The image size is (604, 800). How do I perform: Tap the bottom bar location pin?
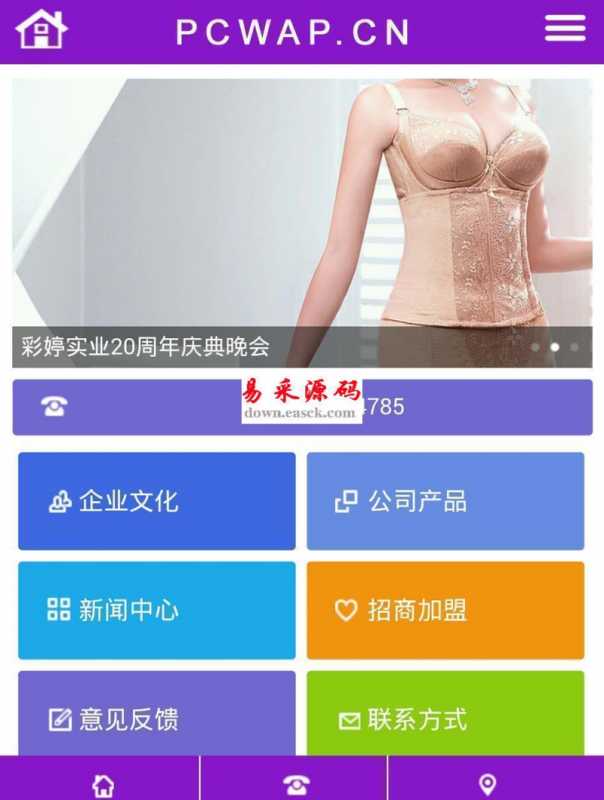[x=487, y=784]
